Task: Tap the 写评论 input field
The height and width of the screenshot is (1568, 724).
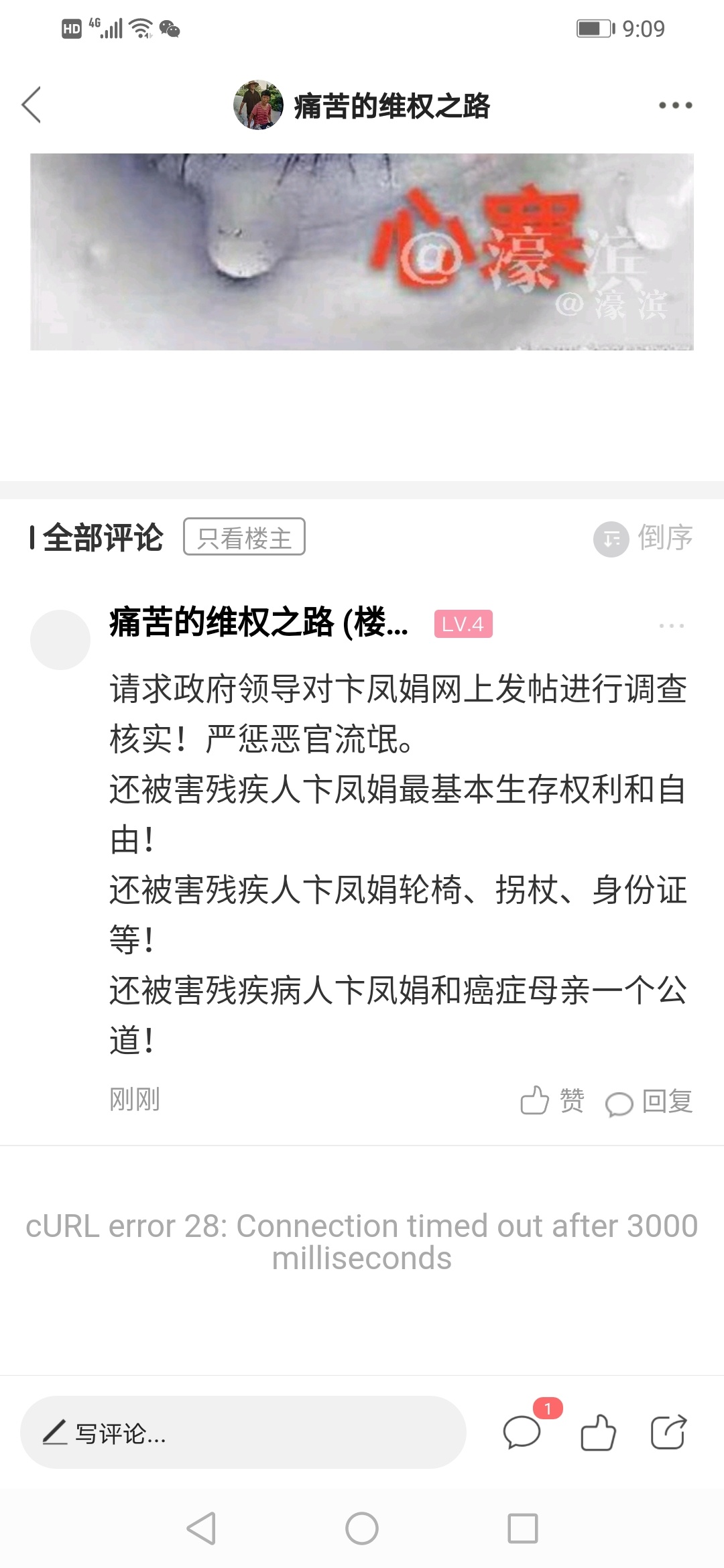Action: click(243, 1432)
